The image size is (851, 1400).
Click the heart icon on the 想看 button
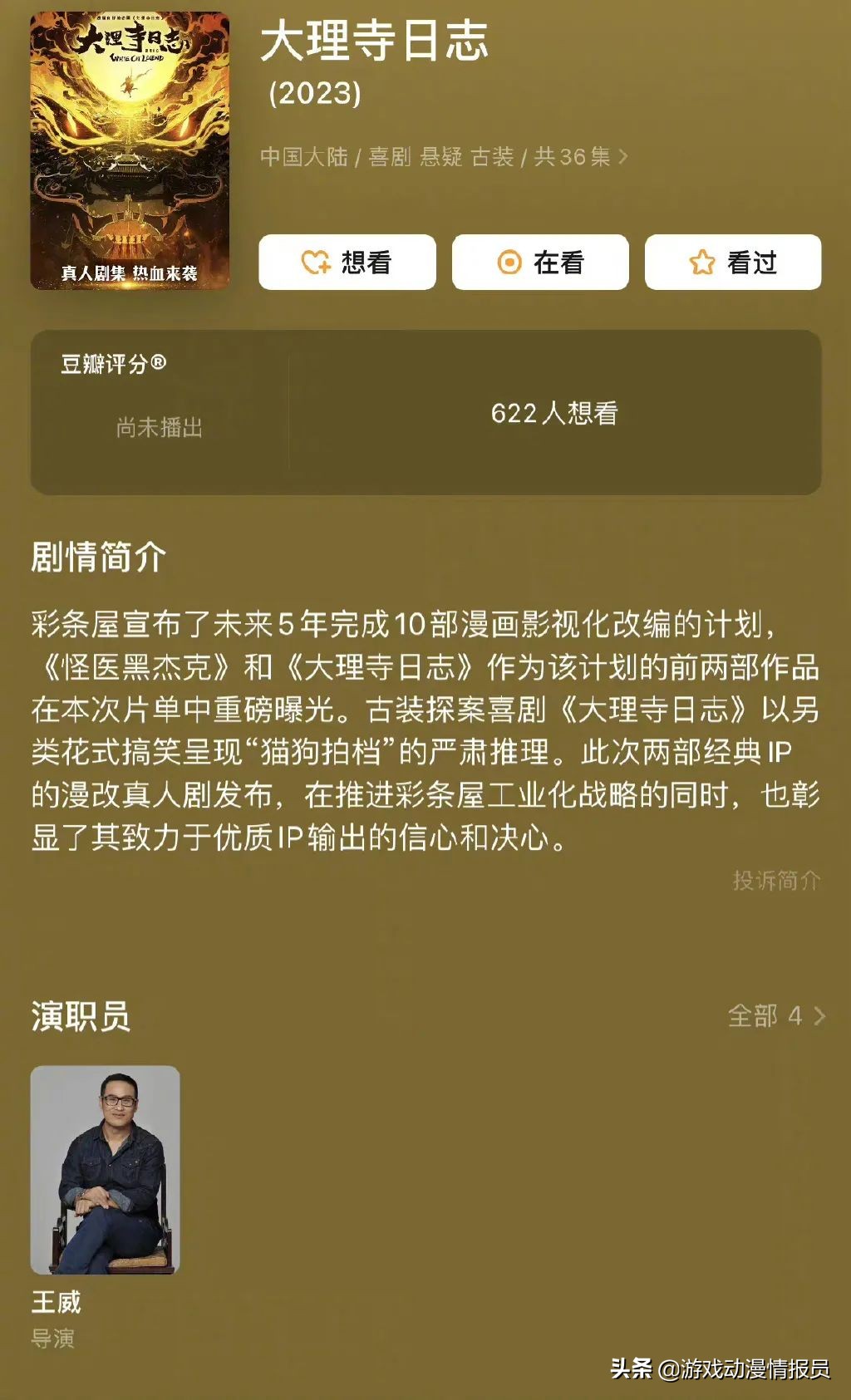pyautogui.click(x=314, y=262)
